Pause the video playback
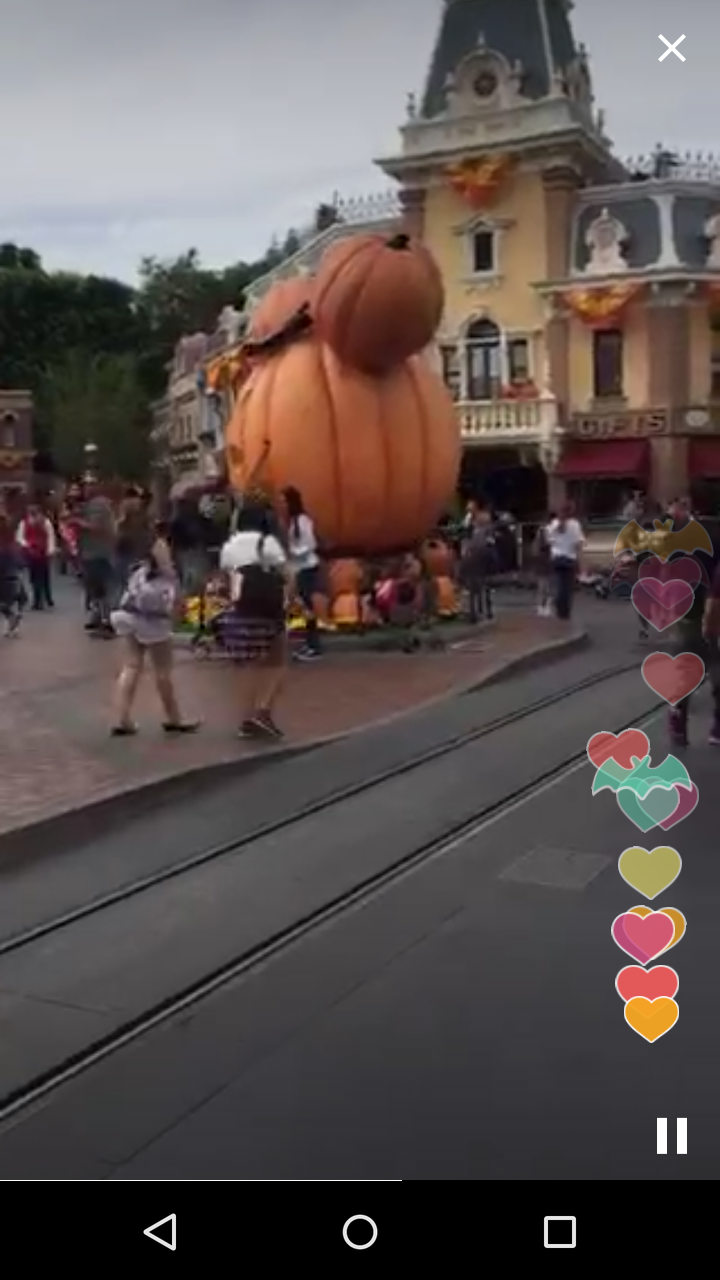This screenshot has height=1280, width=720. (672, 1136)
